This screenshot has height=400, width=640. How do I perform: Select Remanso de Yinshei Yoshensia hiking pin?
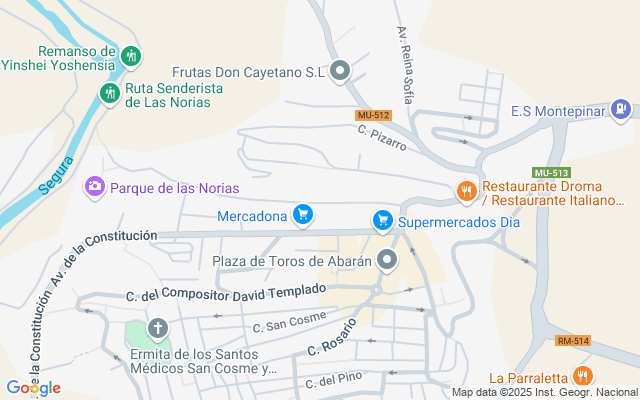click(x=131, y=56)
